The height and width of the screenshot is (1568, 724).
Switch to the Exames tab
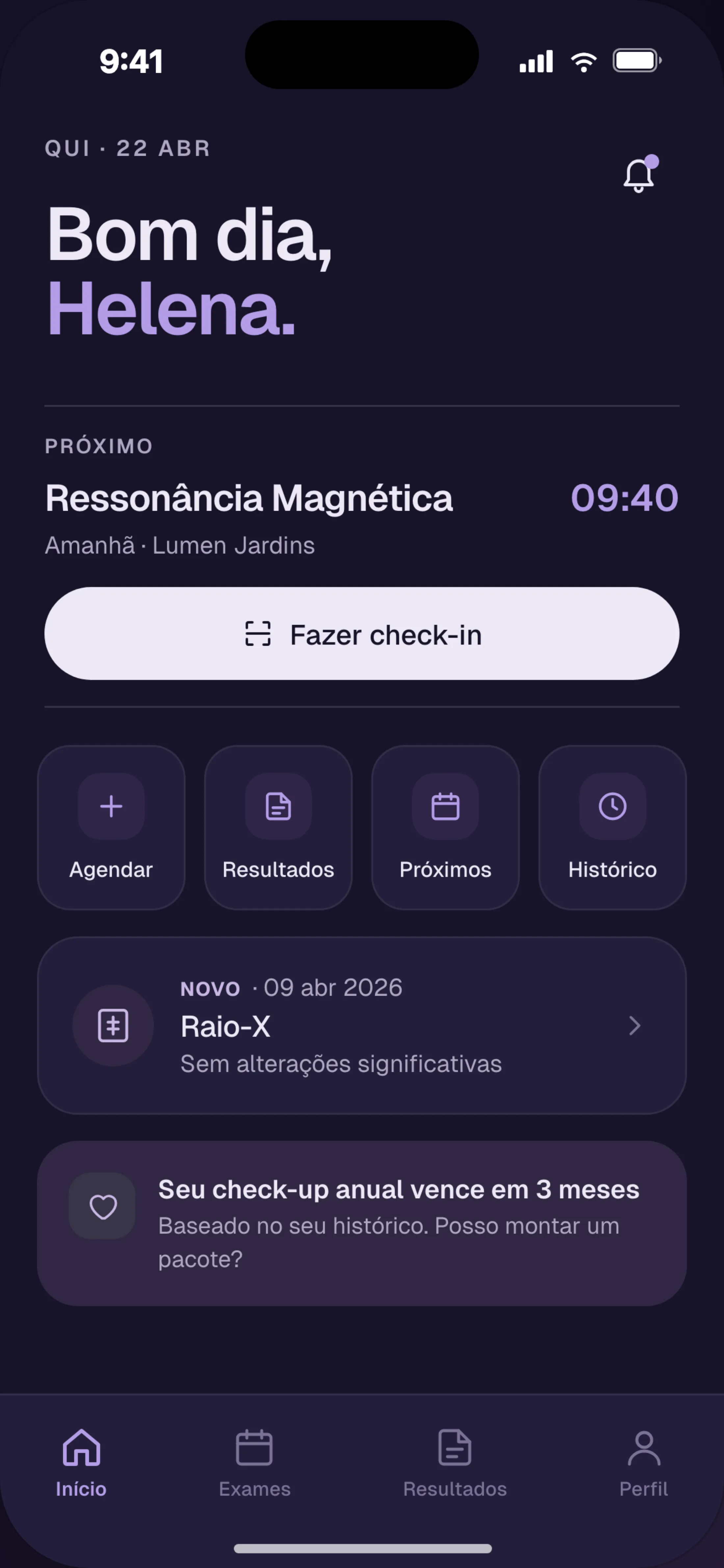tap(254, 1462)
